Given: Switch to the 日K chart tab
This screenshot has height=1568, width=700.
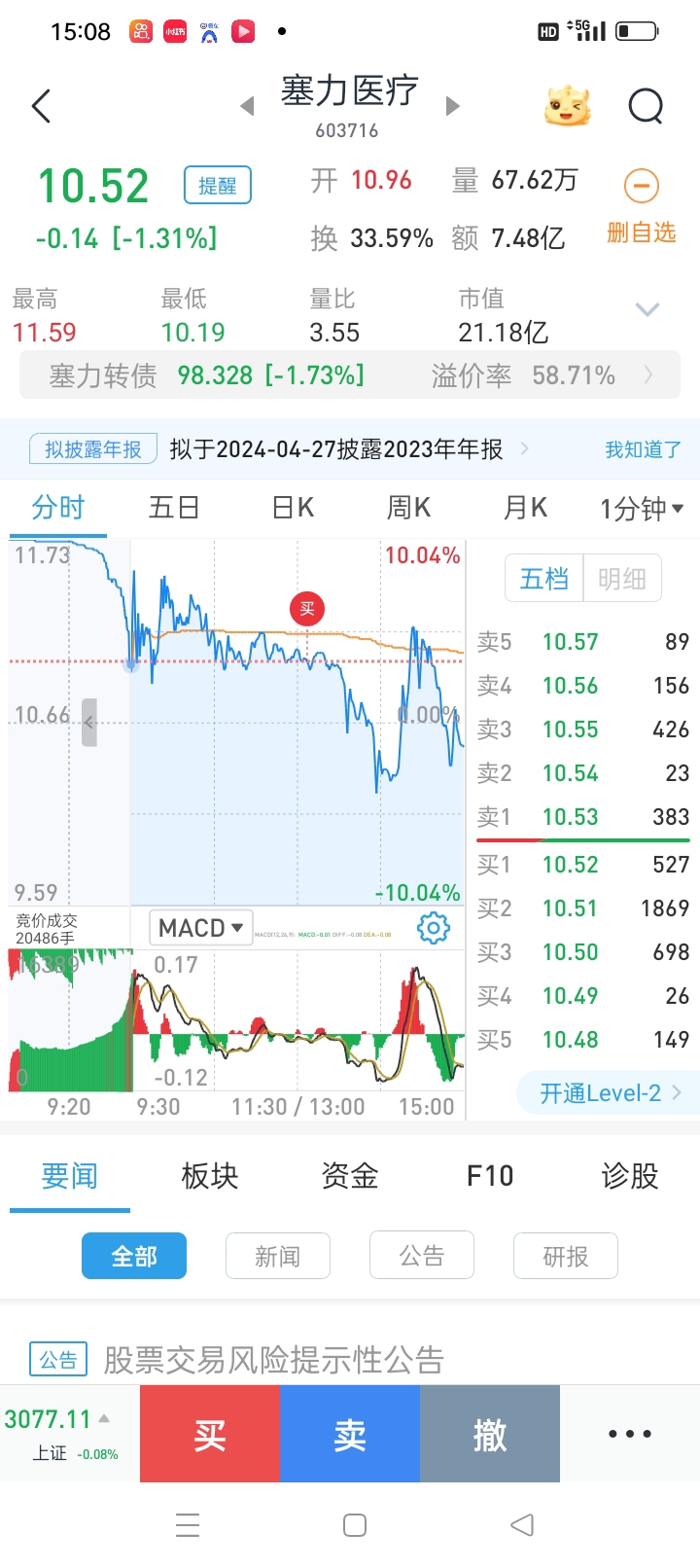Looking at the screenshot, I should coord(293,508).
